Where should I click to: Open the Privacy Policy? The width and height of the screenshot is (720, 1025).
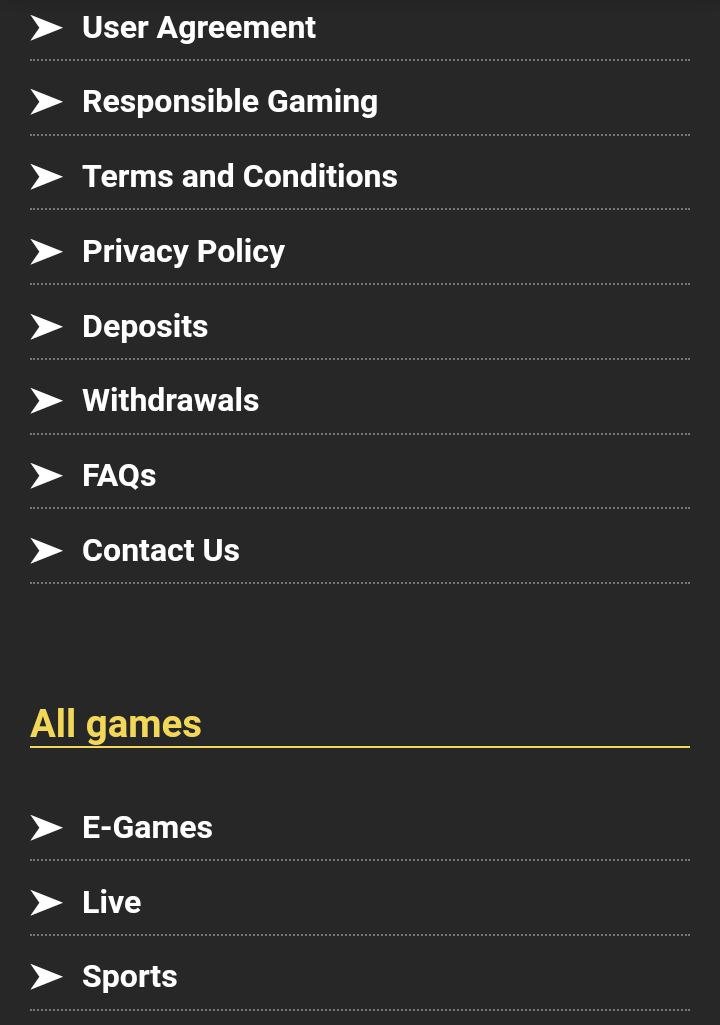[183, 251]
